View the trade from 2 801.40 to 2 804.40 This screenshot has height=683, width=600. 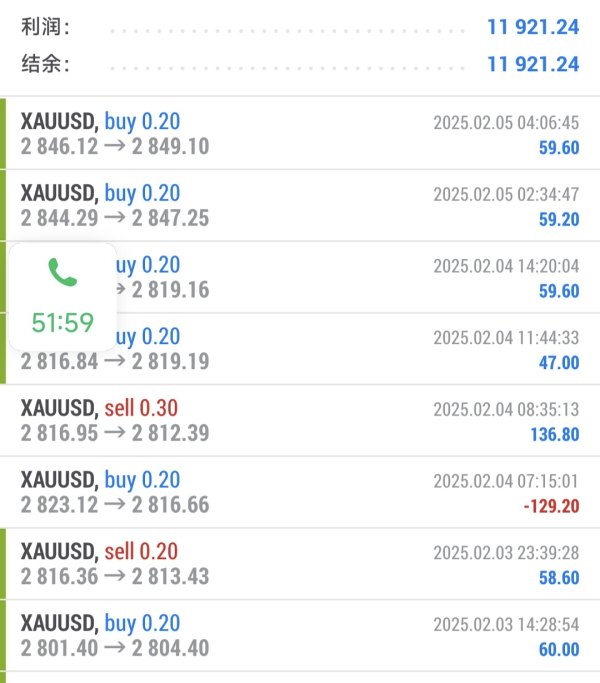point(300,636)
